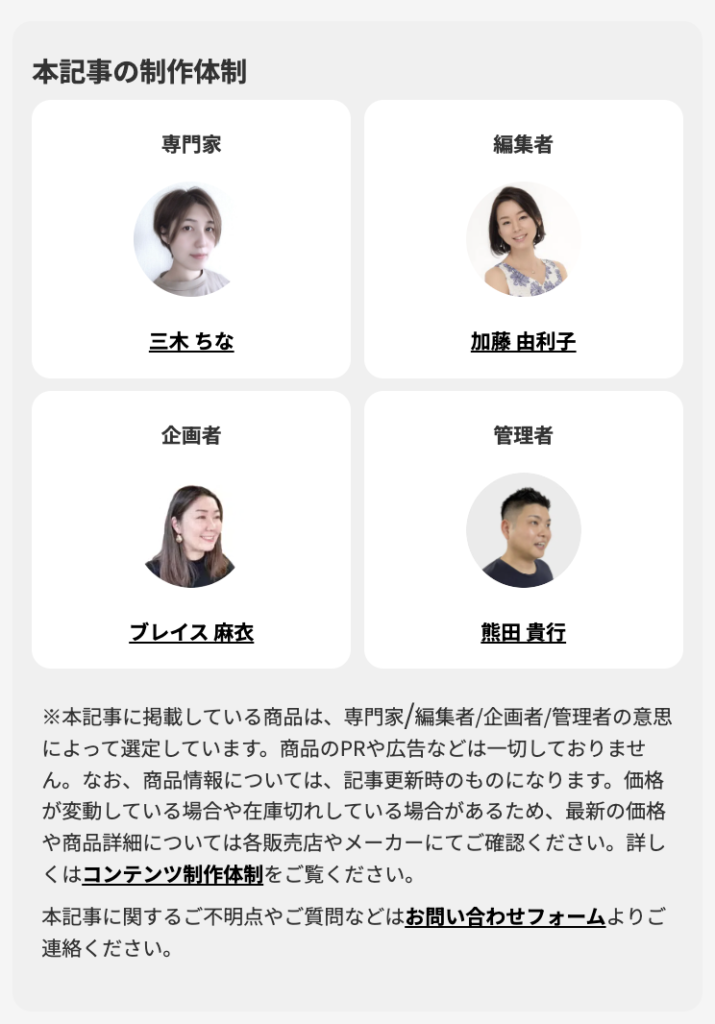Open planner ブレイス 麻衣's profile link

191,633
